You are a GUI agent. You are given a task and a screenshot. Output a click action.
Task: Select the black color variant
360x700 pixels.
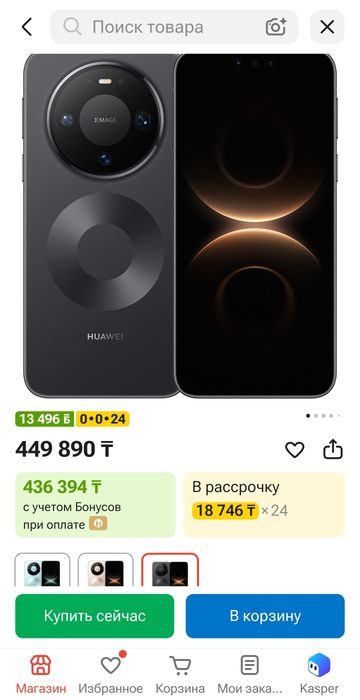tap(170, 570)
